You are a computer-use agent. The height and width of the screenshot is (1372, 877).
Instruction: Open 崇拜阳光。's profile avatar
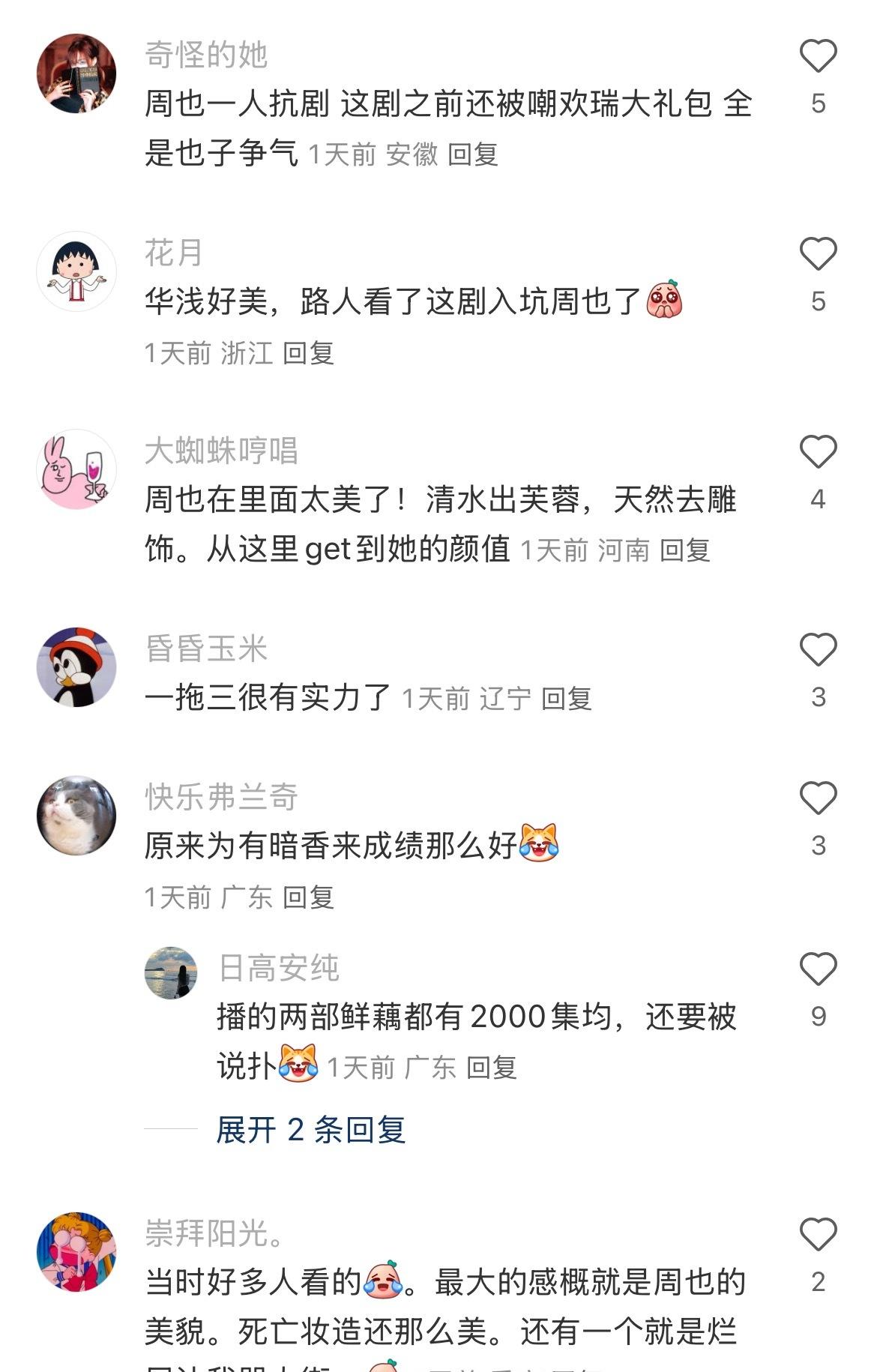pos(76,1252)
